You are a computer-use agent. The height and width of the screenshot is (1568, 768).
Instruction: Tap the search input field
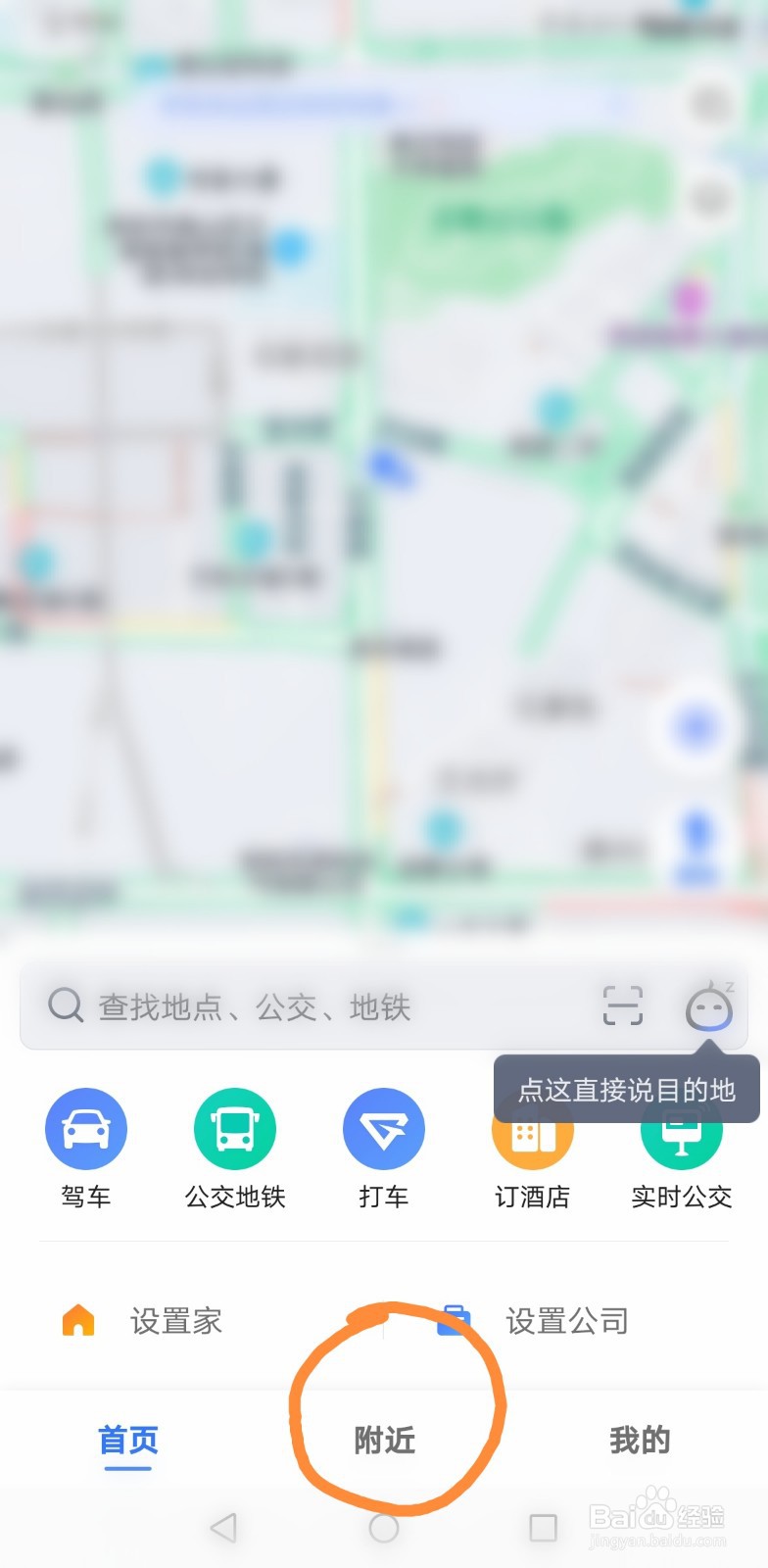point(294,1006)
